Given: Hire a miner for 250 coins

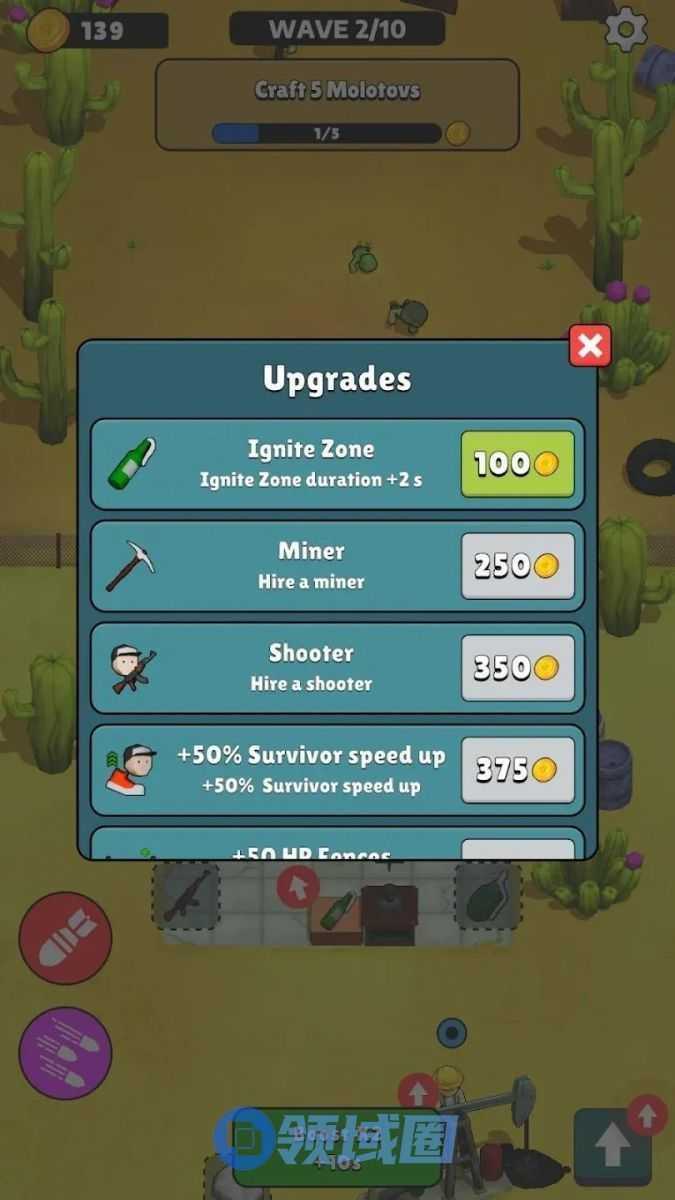Looking at the screenshot, I should 517,566.
